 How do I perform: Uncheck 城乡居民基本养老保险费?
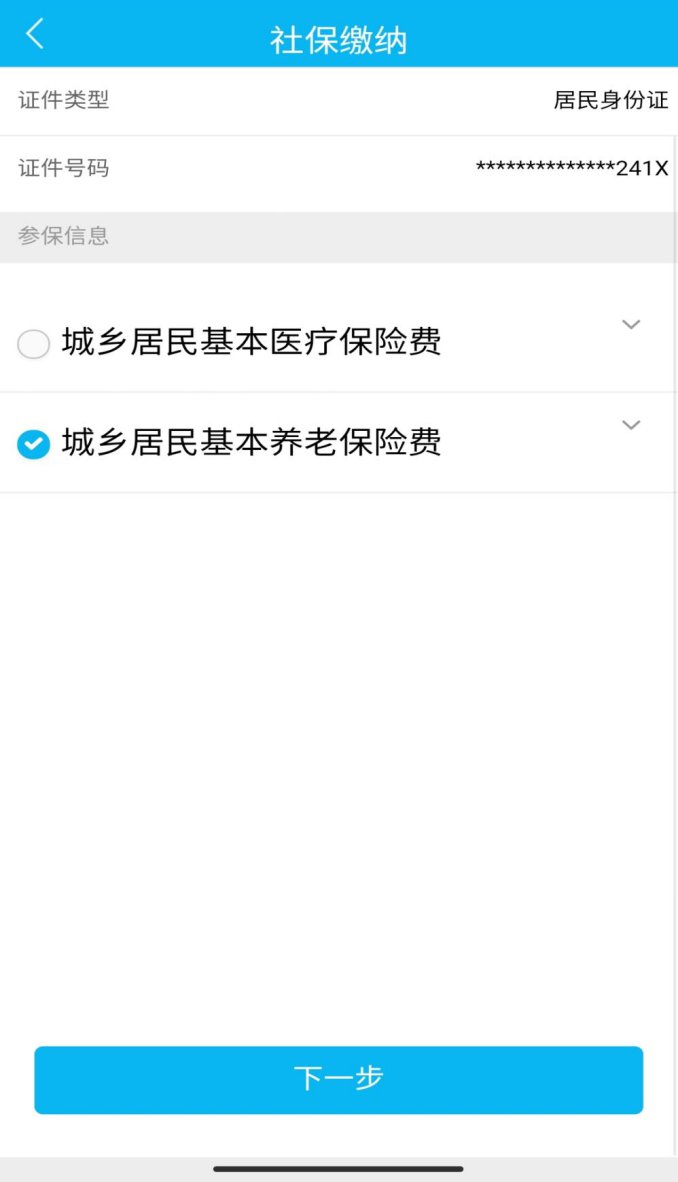(x=33, y=444)
